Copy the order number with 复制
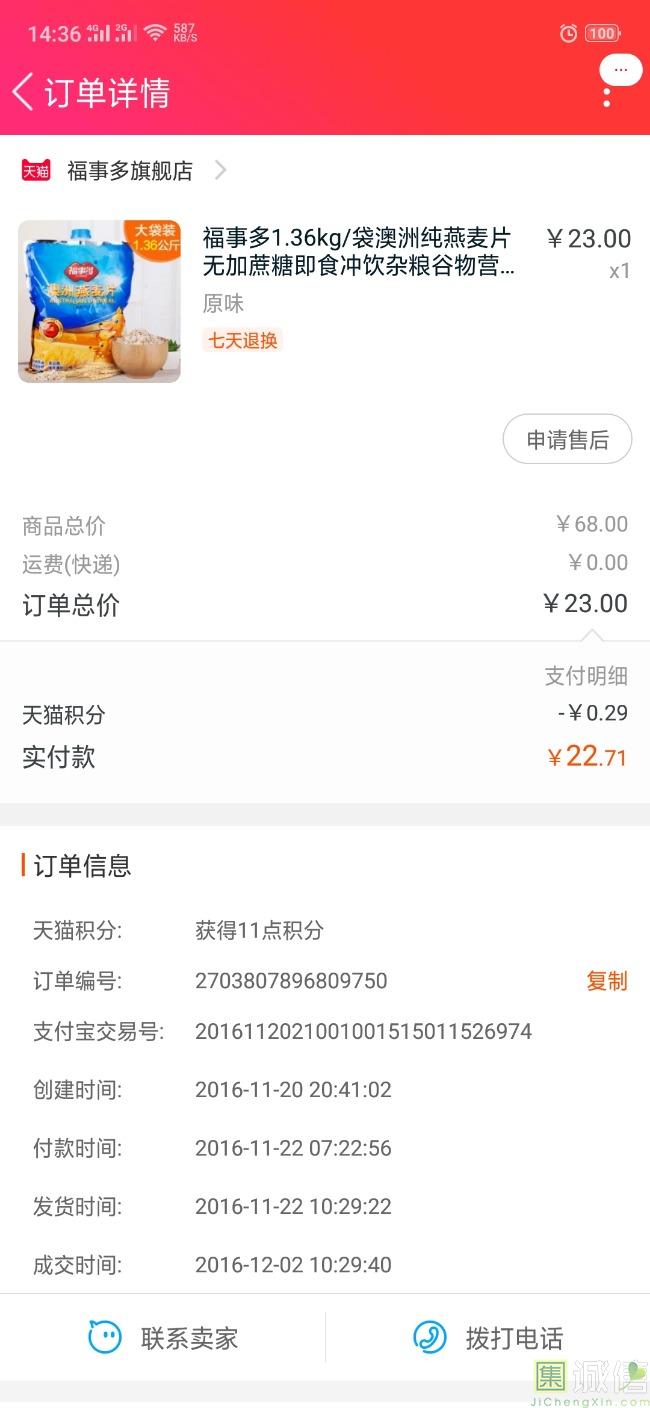The image size is (650, 1408). tap(606, 981)
